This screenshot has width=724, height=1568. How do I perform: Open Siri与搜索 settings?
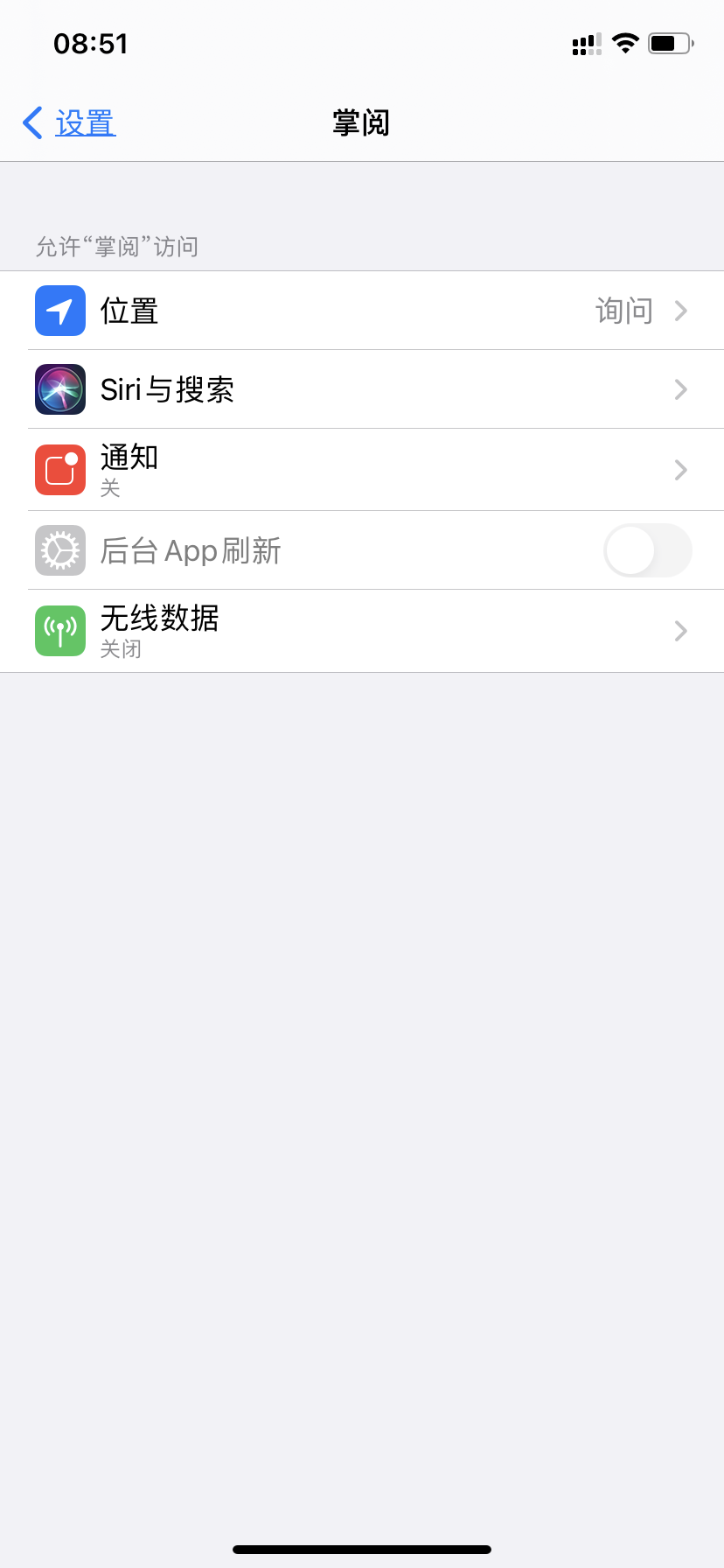[362, 389]
